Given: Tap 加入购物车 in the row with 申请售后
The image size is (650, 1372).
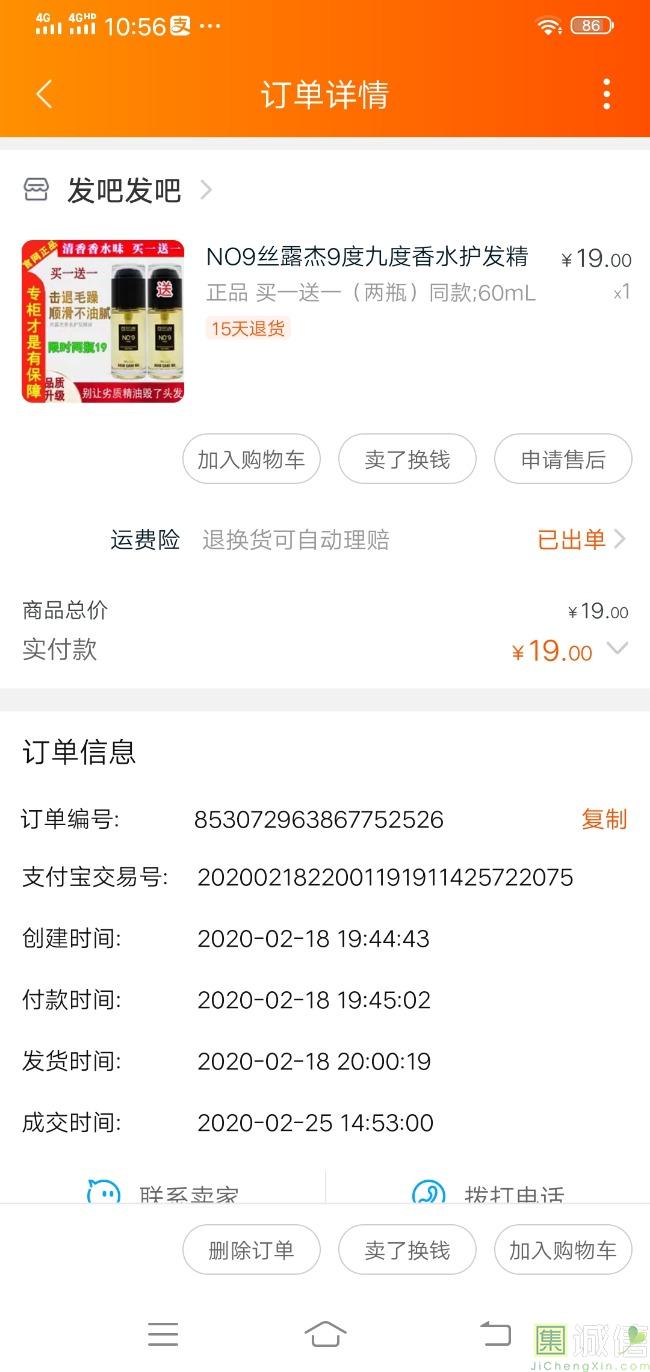Looking at the screenshot, I should click(251, 460).
